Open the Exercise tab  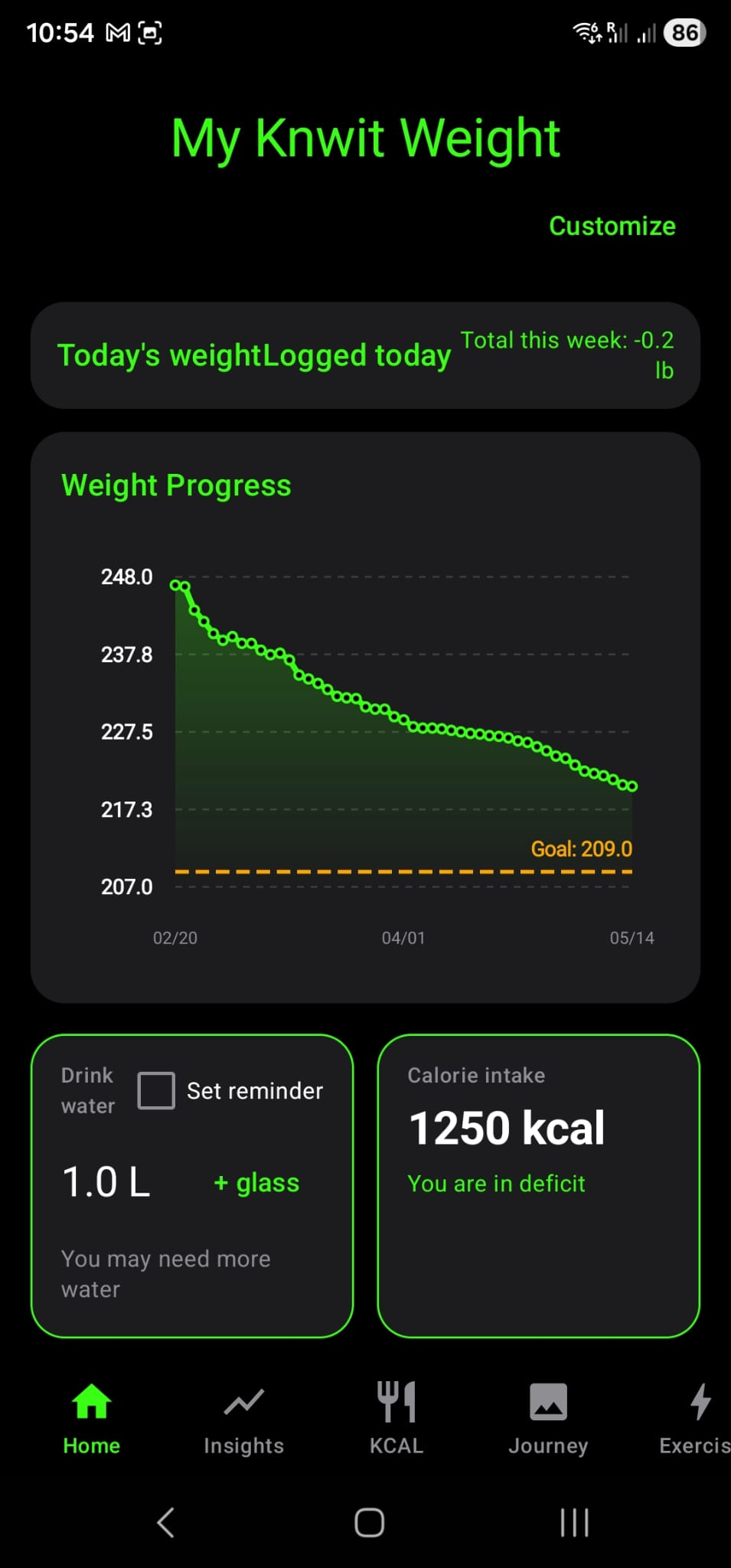click(695, 1419)
